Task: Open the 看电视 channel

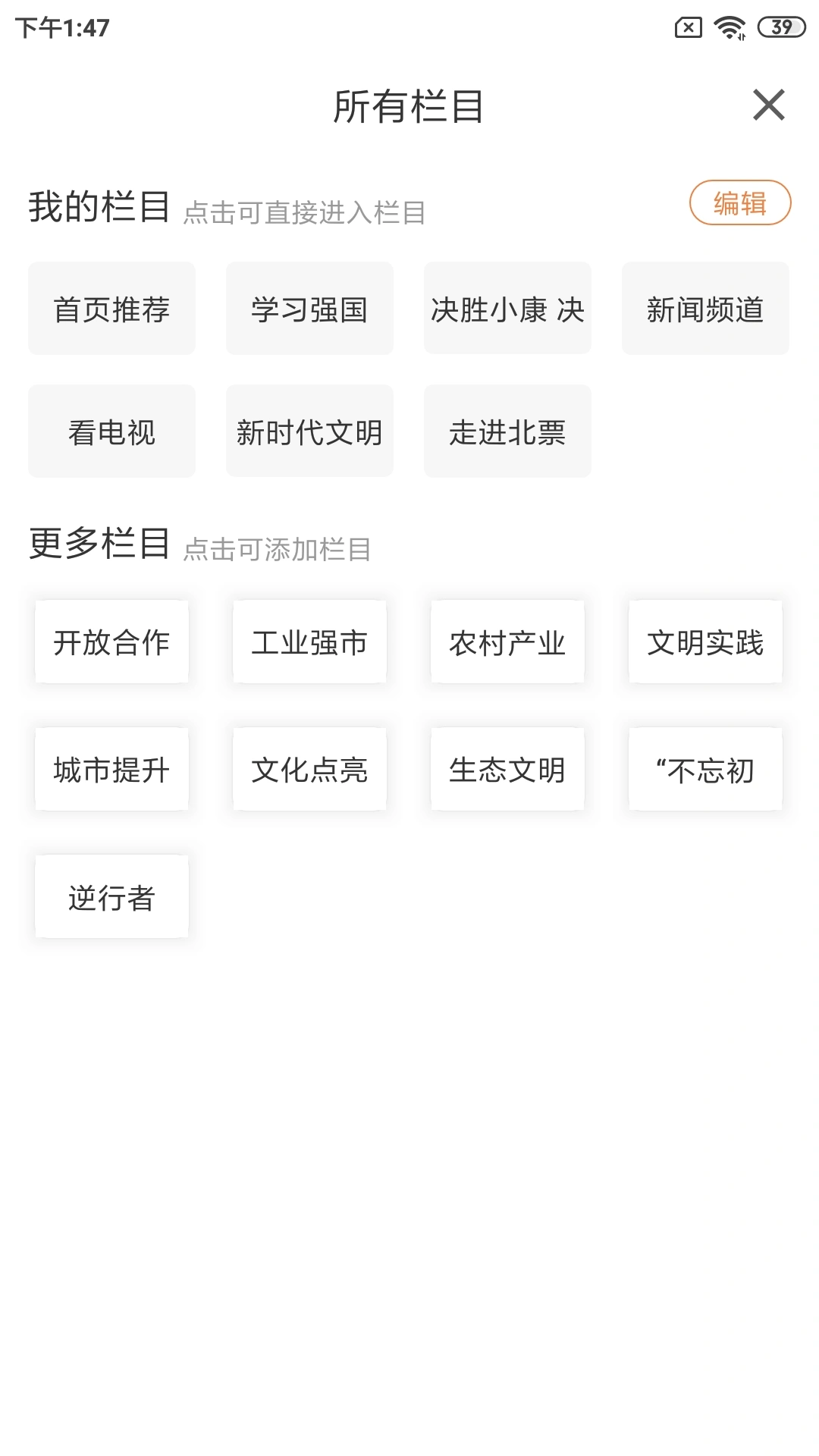Action: 111,431
